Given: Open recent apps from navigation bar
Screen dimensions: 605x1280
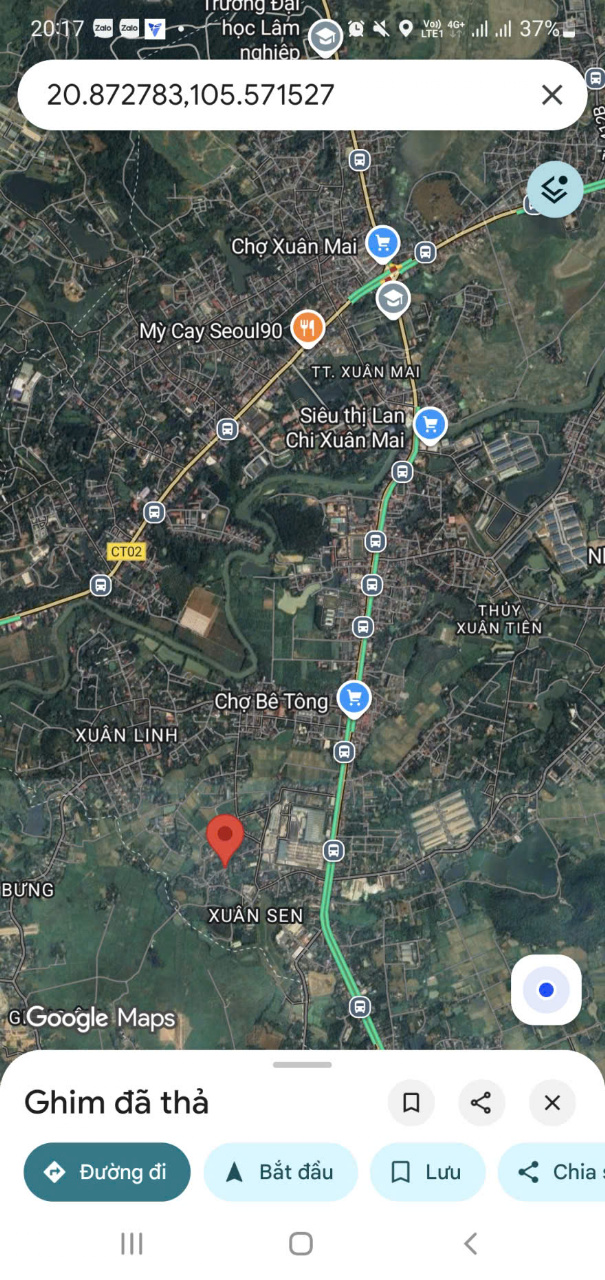Looking at the screenshot, I should click(x=131, y=1243).
